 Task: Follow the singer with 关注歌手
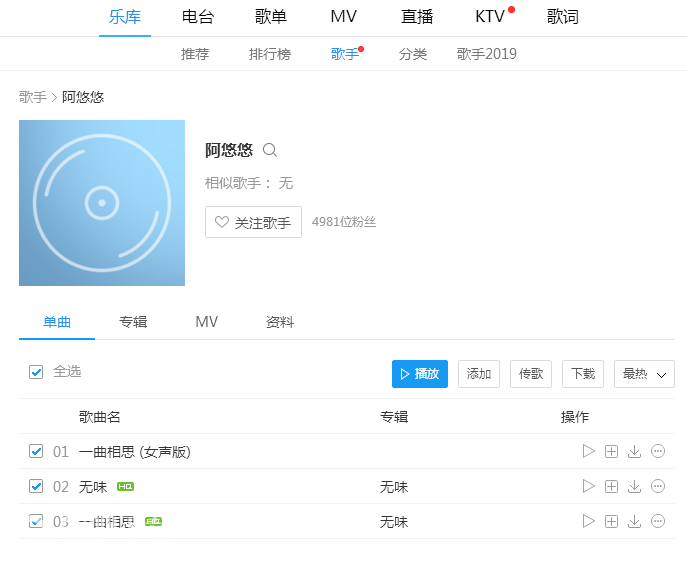tap(253, 223)
